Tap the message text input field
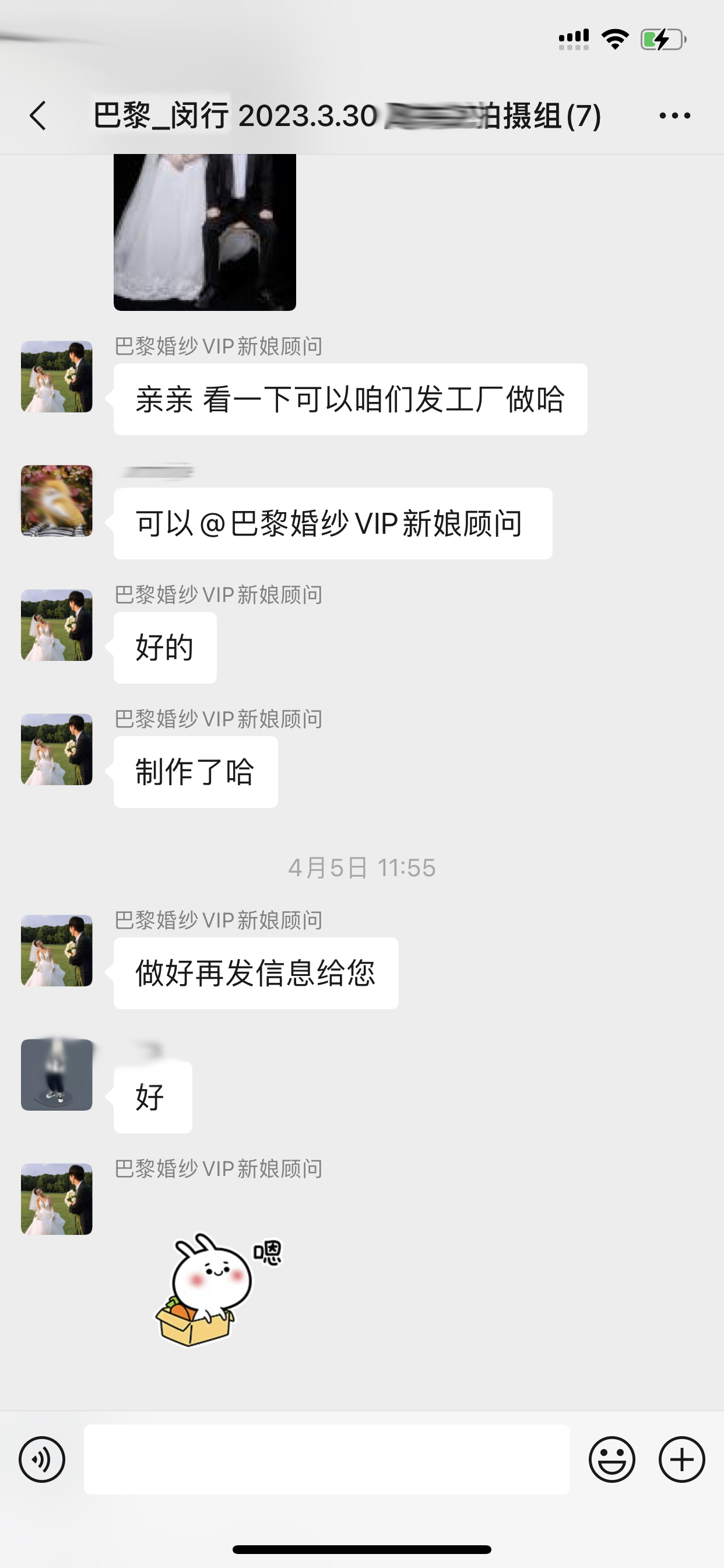The image size is (724, 1568). 326,1459
